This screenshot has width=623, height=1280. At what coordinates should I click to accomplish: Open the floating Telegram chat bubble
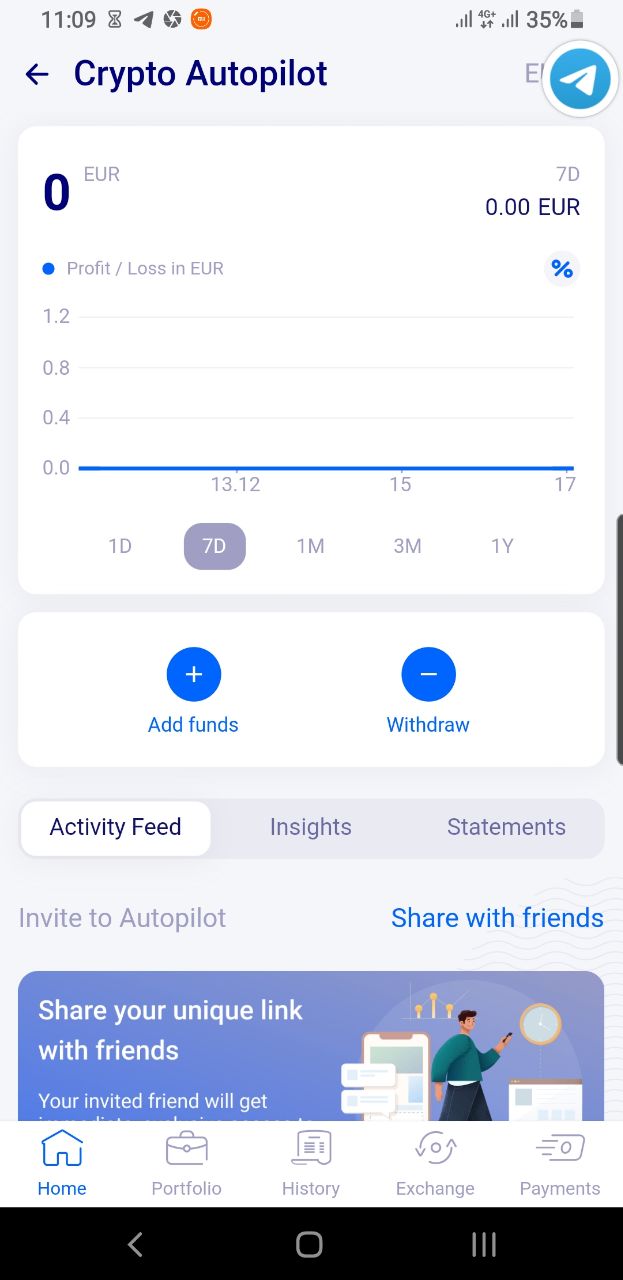point(581,79)
